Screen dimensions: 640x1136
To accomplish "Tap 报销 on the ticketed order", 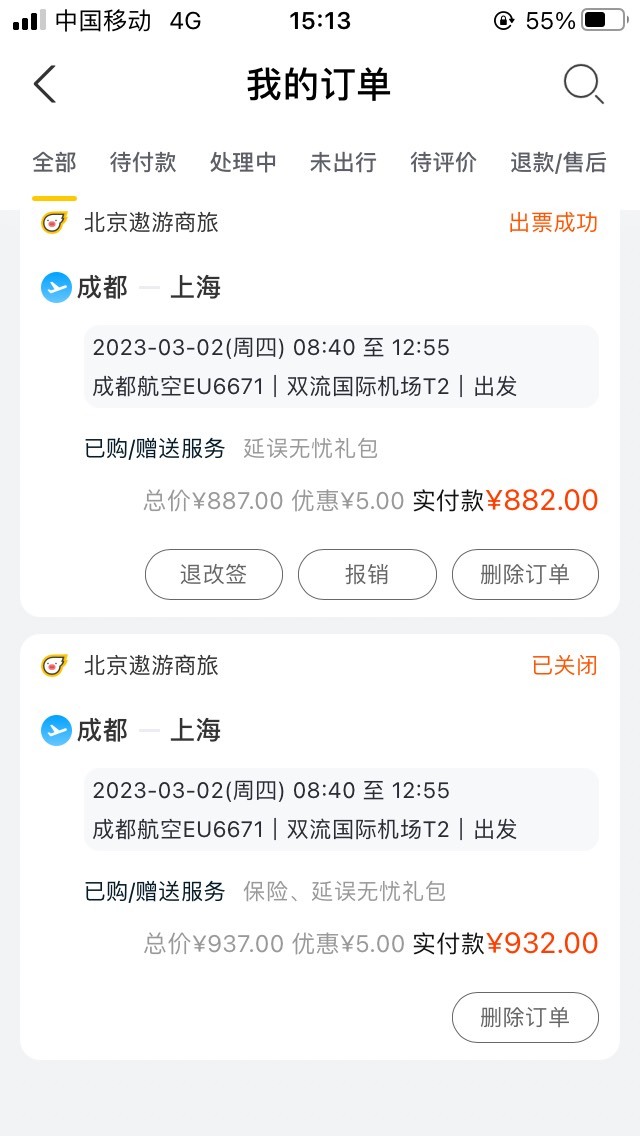I will point(367,575).
